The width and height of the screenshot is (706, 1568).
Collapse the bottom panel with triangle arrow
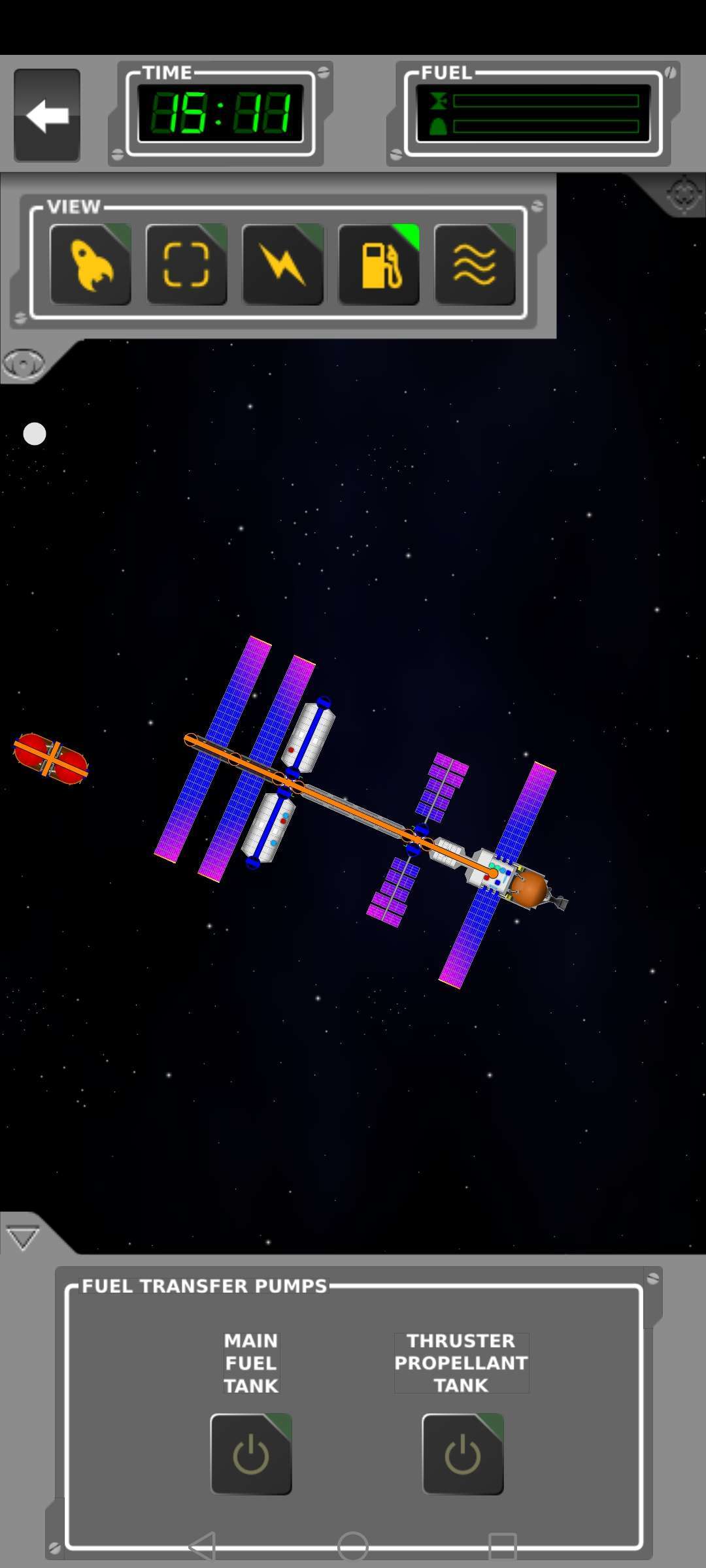pos(23,1237)
